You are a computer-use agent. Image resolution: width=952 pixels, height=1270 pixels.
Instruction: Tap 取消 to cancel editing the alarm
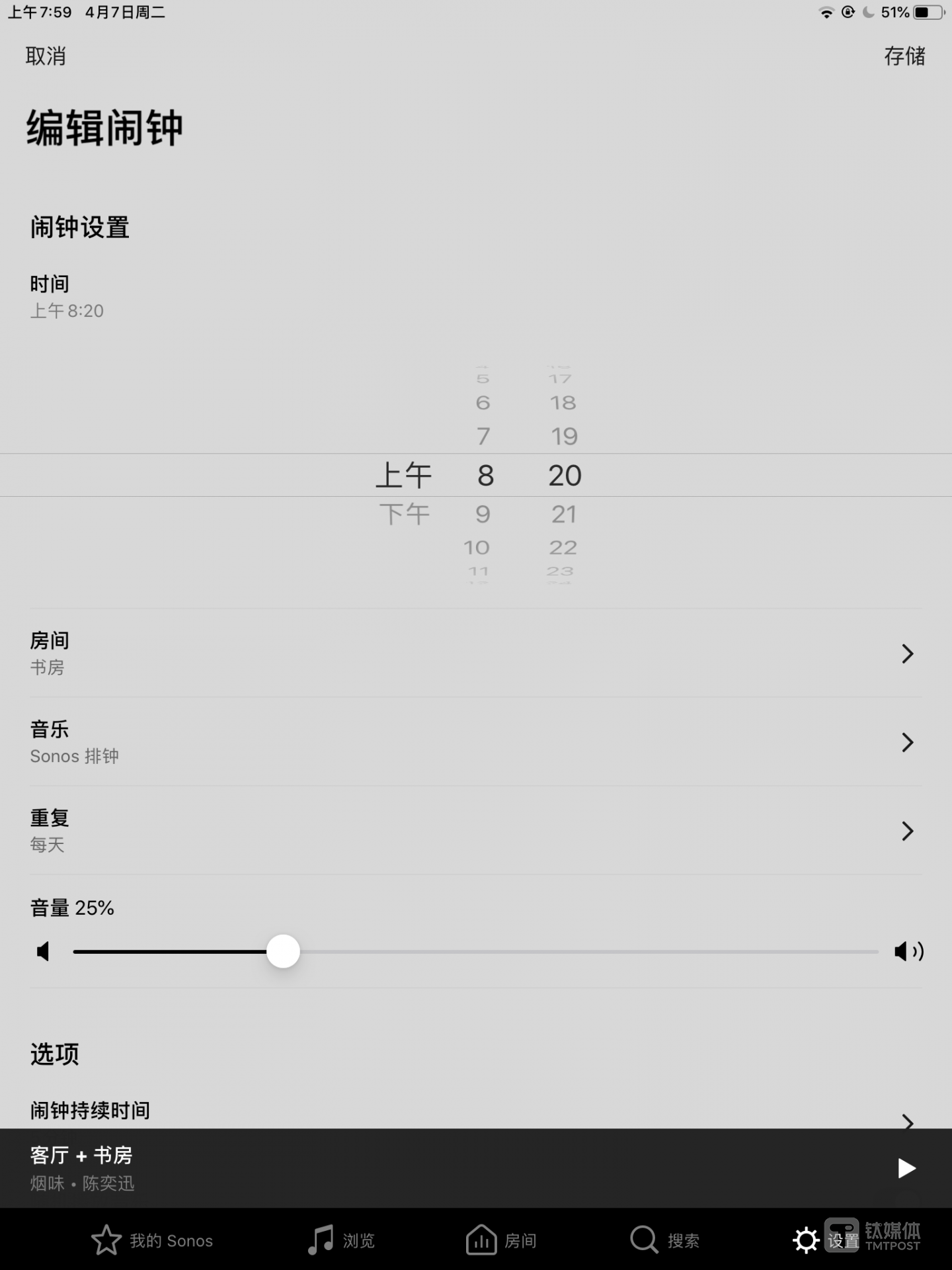[46, 56]
